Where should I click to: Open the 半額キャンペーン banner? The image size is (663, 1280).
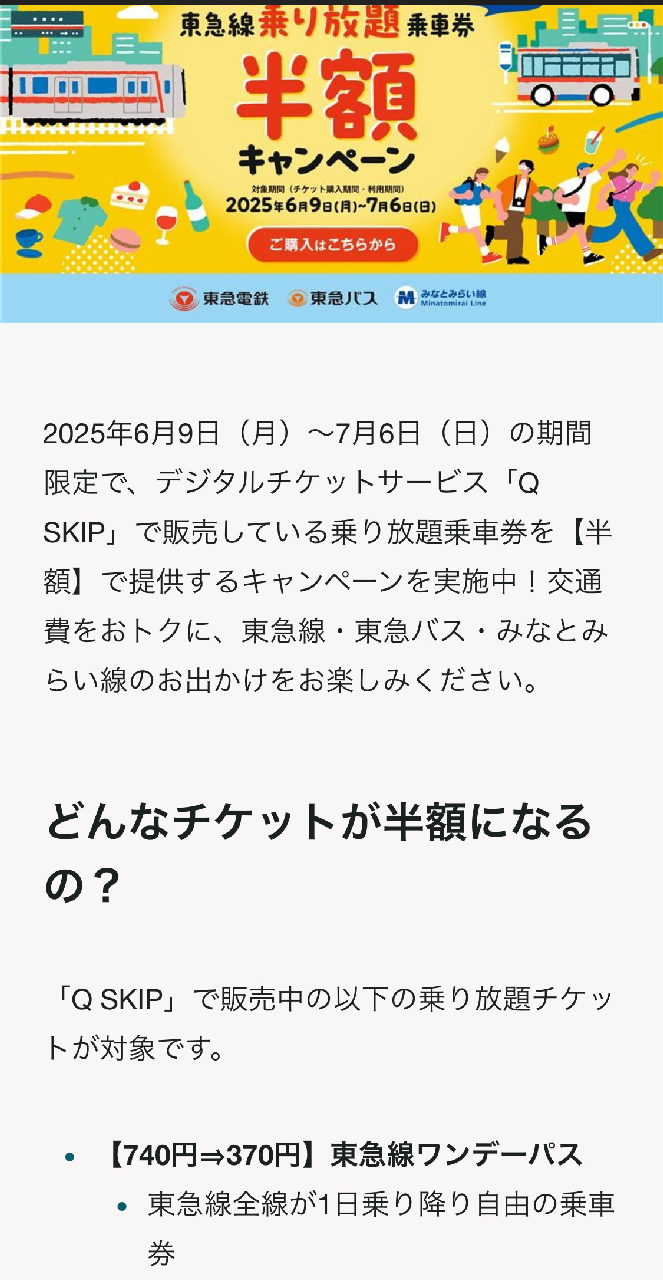(331, 162)
